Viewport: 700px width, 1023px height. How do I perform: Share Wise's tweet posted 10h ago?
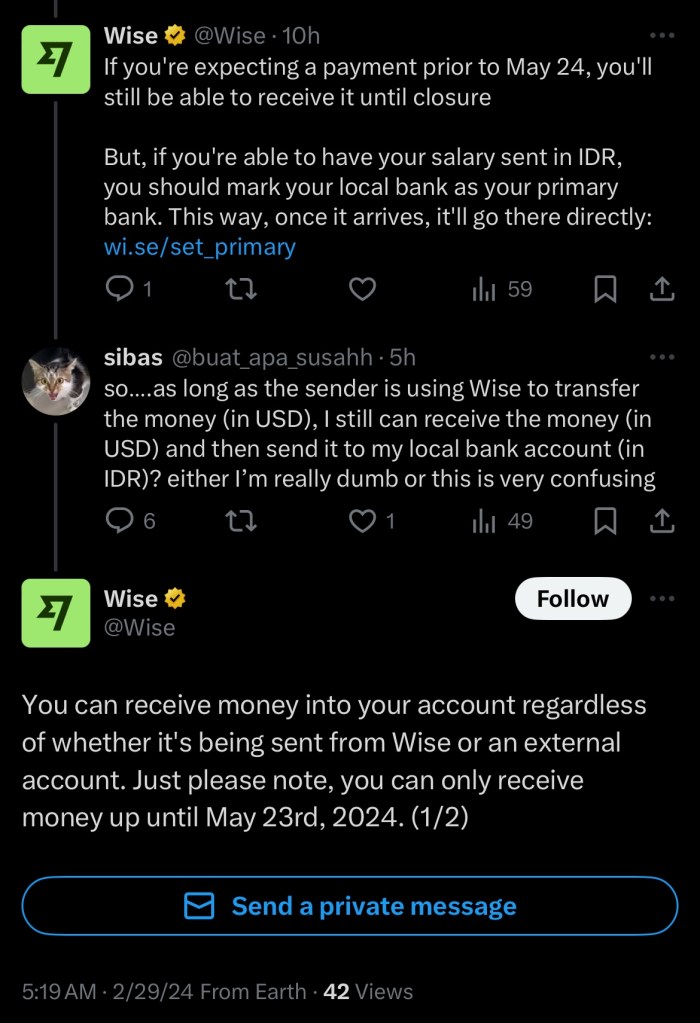(x=661, y=290)
